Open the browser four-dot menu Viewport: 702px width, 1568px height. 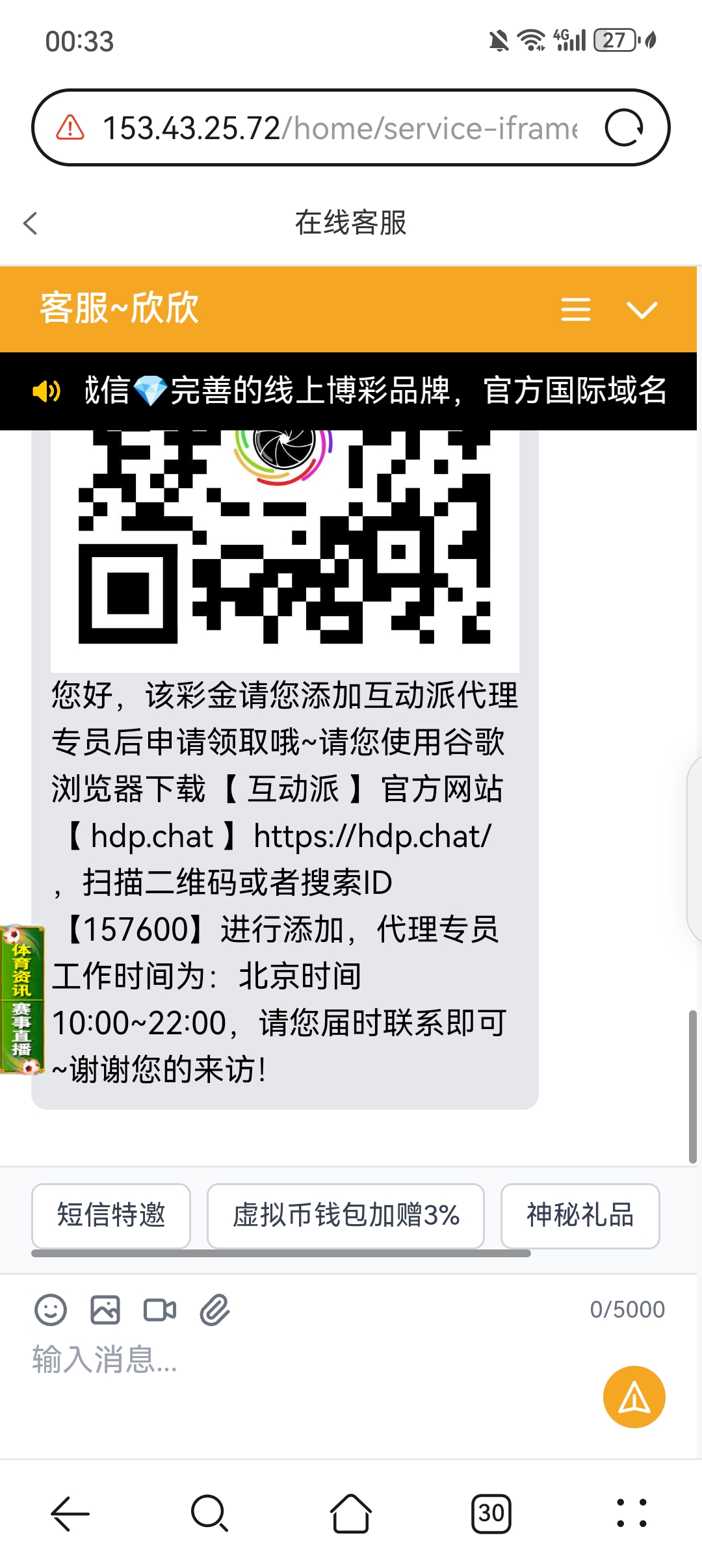tap(631, 1513)
